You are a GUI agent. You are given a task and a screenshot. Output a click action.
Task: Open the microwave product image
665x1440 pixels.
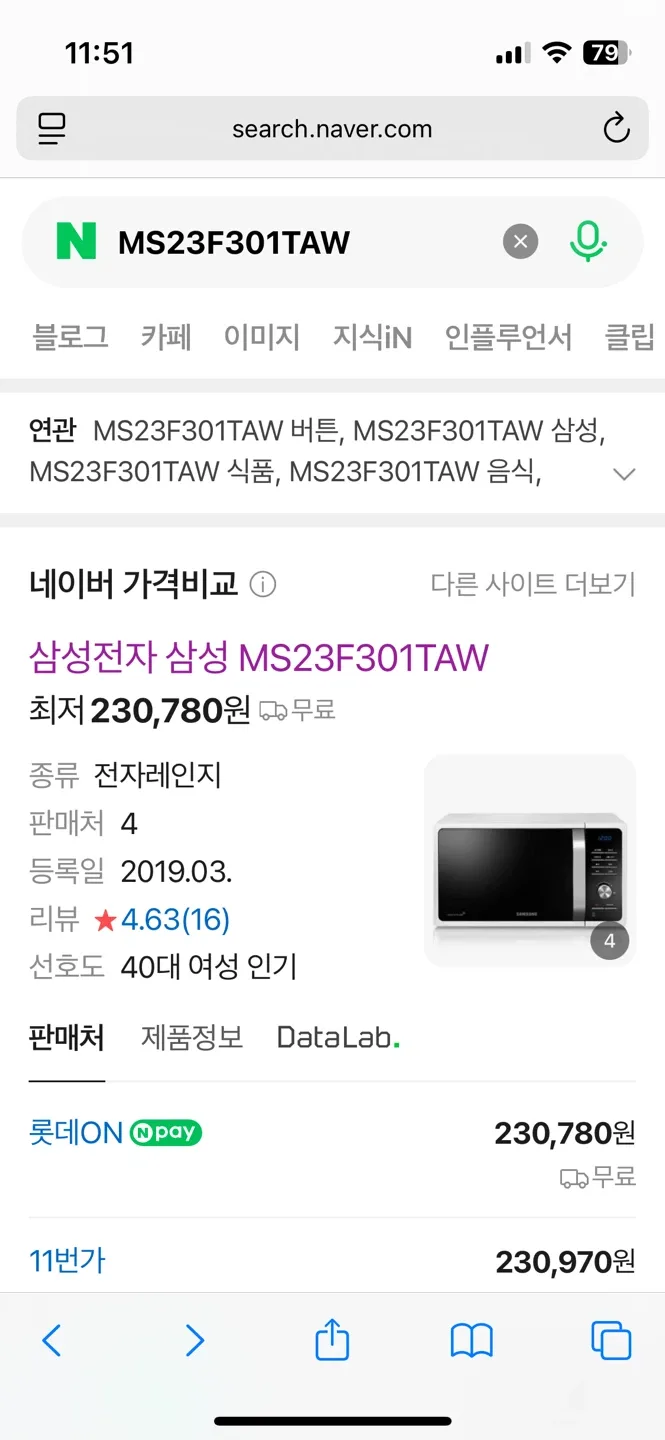click(530, 861)
